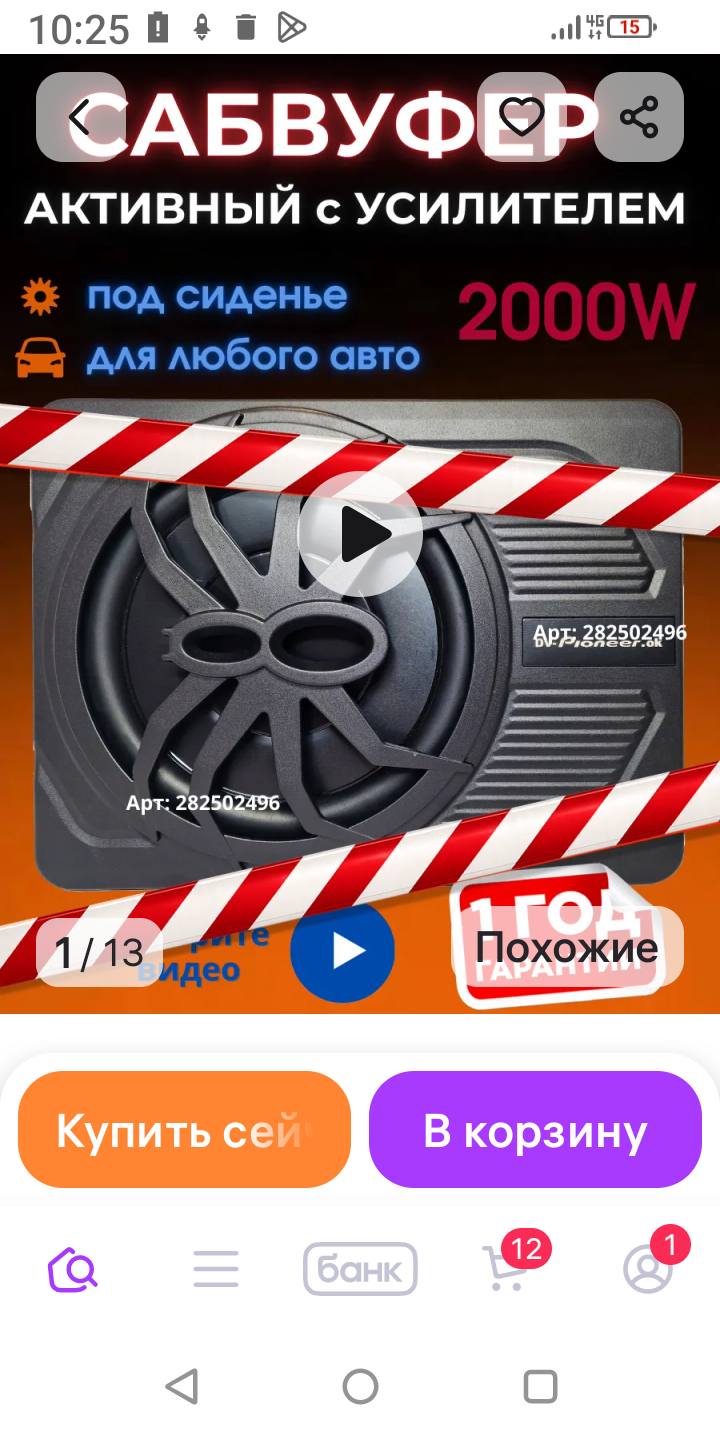Add to cart with В корзину
The image size is (720, 1440).
(x=535, y=1130)
